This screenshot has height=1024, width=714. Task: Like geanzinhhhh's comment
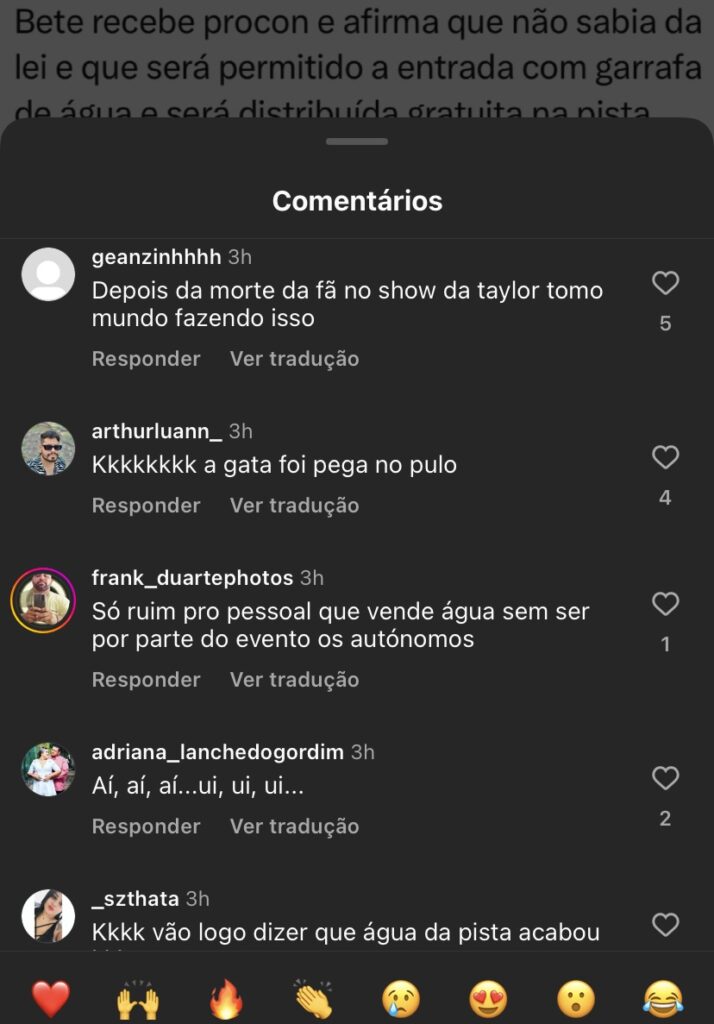click(665, 284)
